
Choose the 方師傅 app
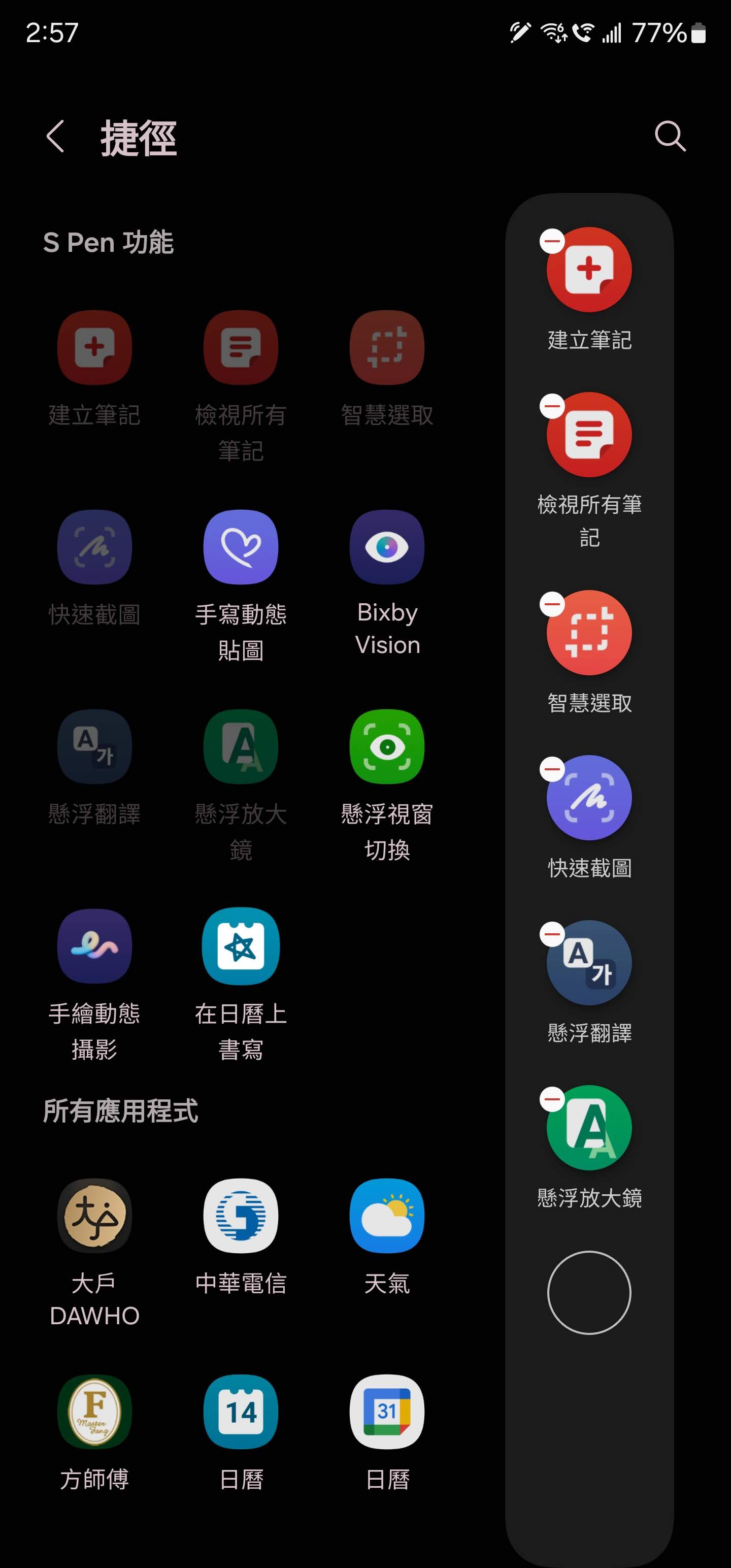[x=94, y=1412]
